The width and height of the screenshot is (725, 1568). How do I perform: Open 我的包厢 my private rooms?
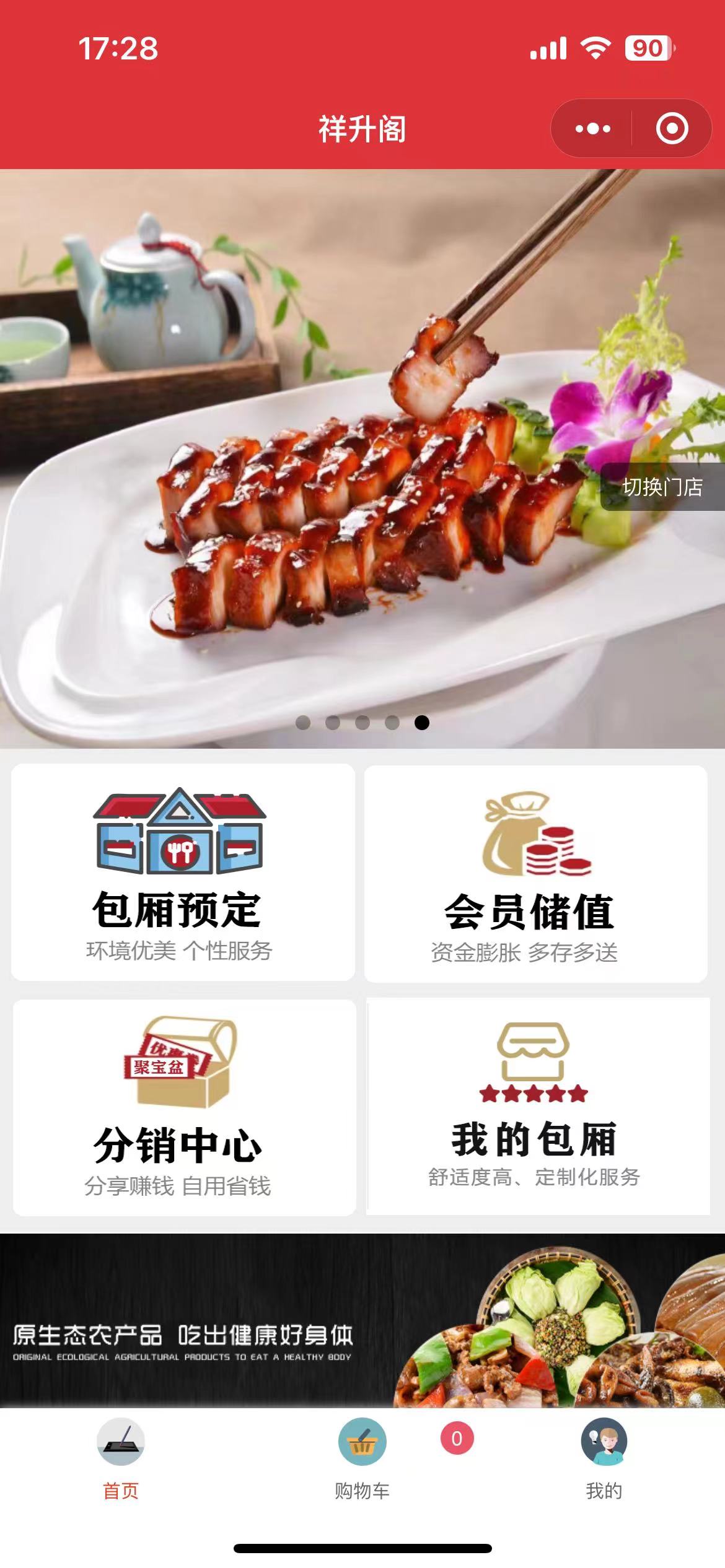point(538,1106)
